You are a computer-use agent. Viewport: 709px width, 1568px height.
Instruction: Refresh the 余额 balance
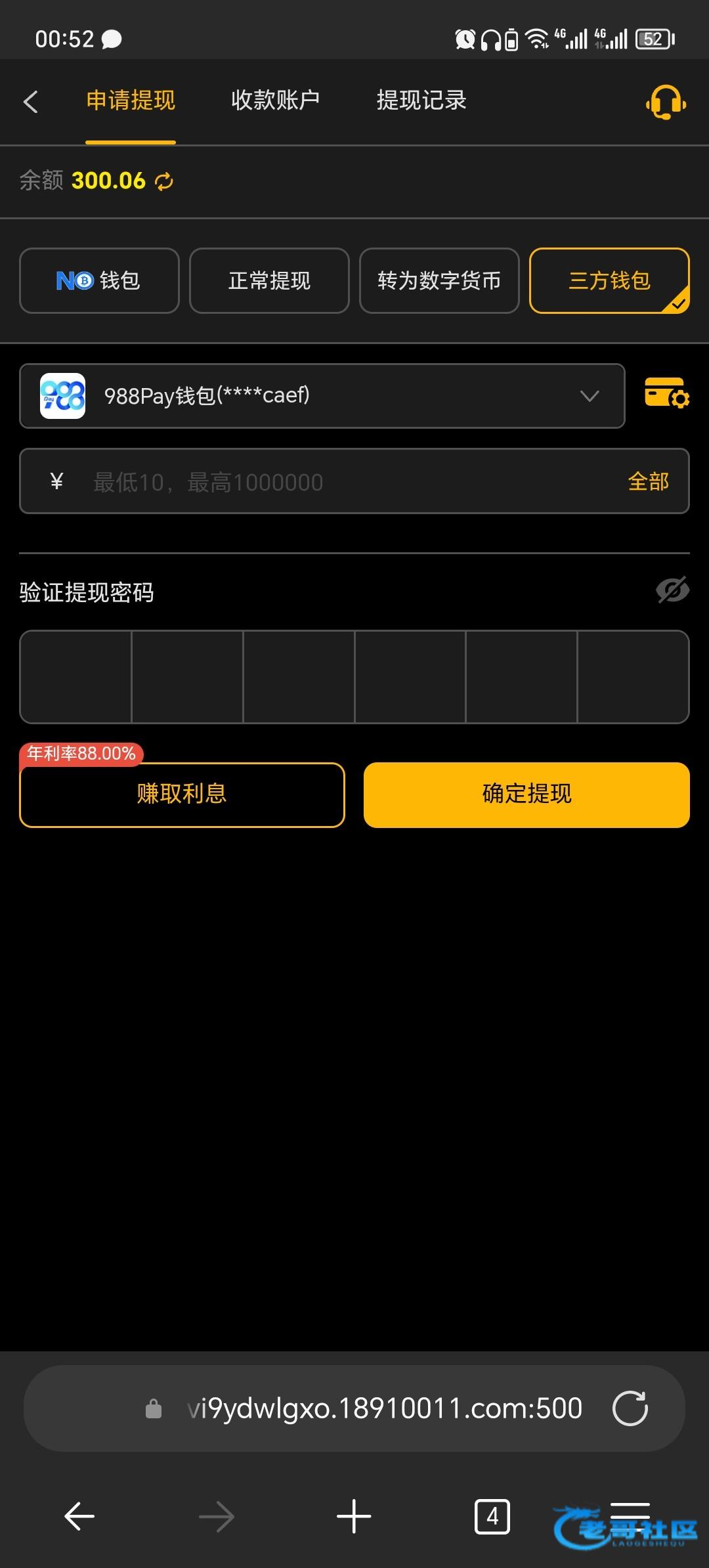click(164, 181)
